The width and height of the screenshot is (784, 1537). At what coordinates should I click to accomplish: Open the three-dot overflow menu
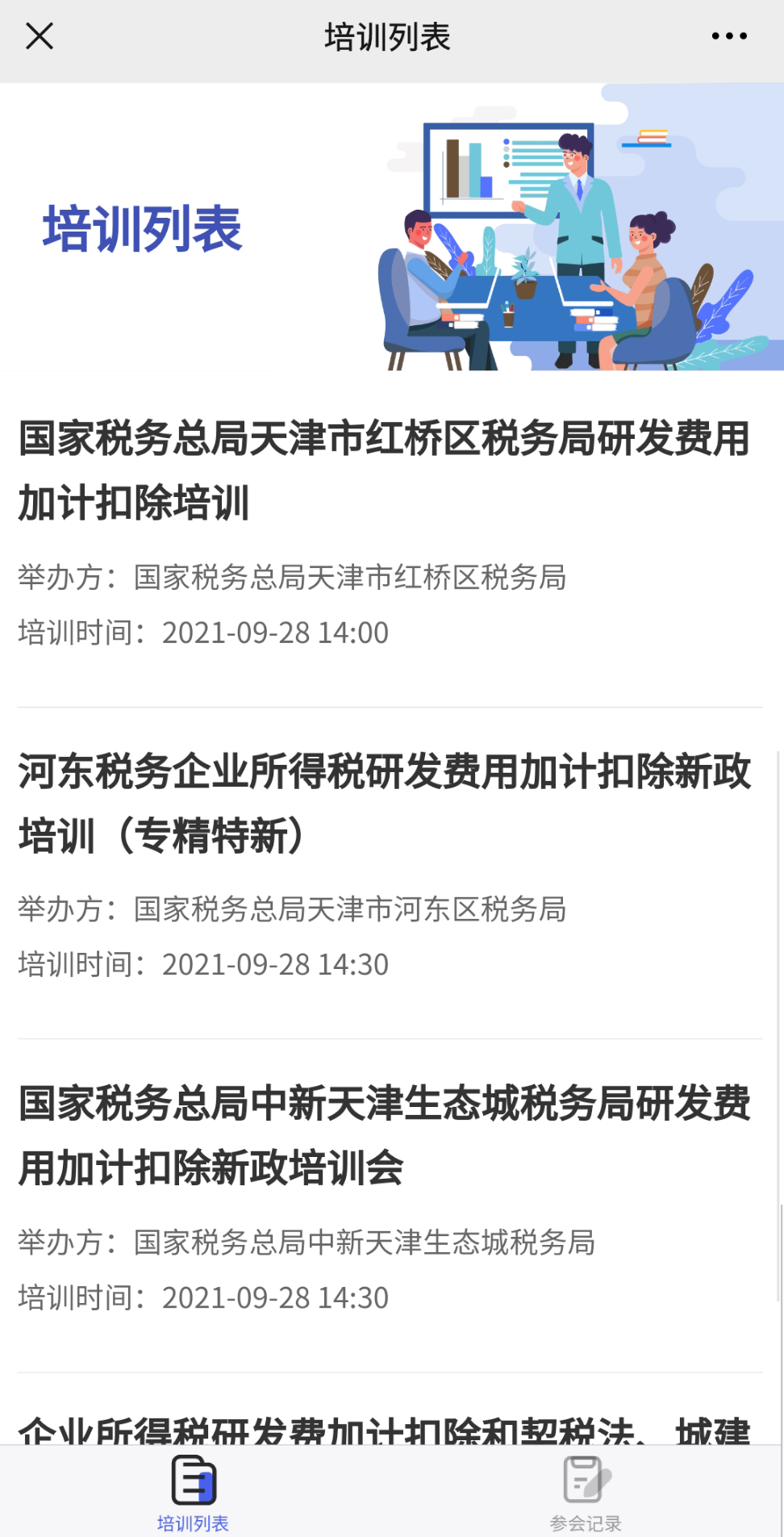(x=729, y=36)
